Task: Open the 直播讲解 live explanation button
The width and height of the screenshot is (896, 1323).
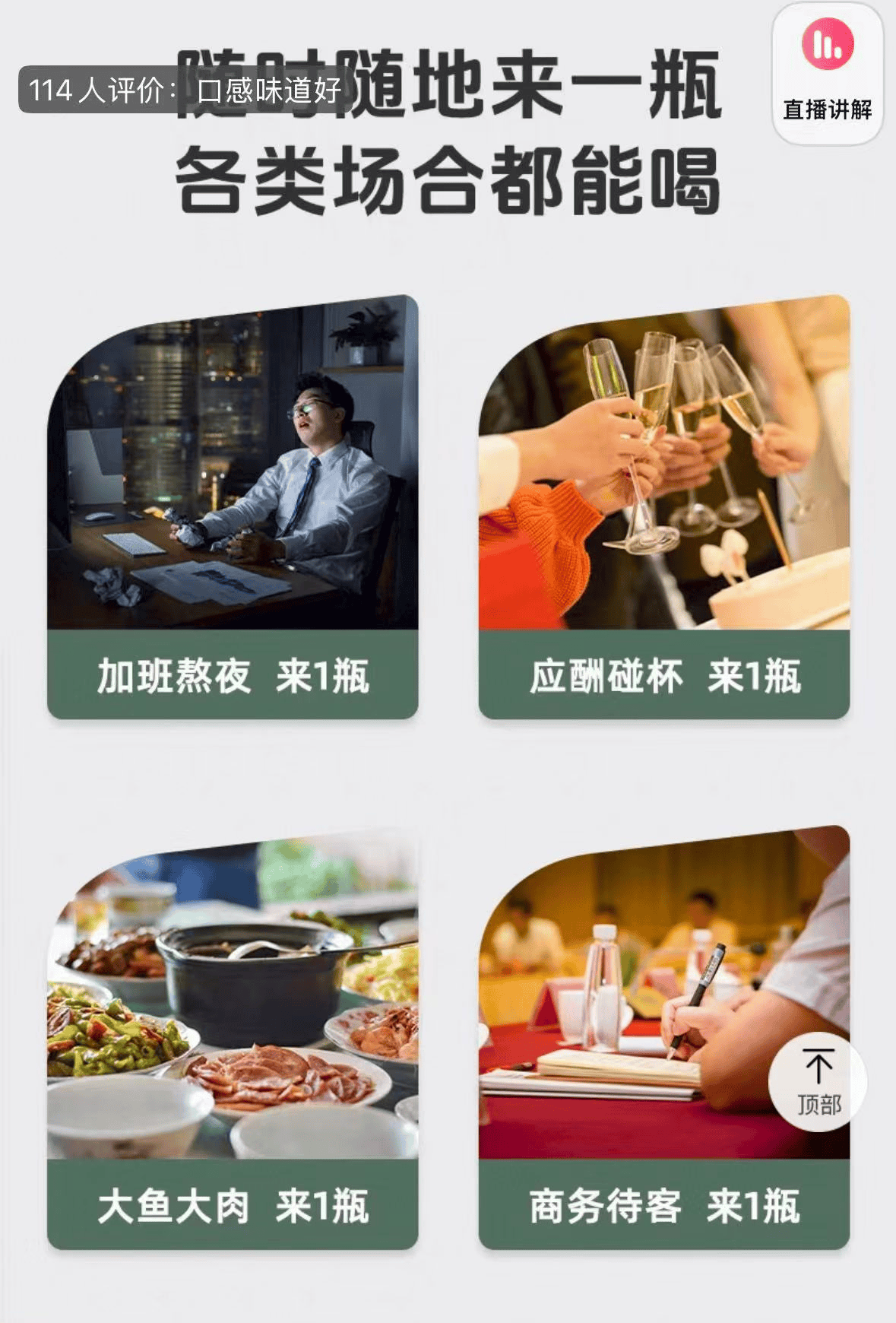Action: tap(827, 72)
